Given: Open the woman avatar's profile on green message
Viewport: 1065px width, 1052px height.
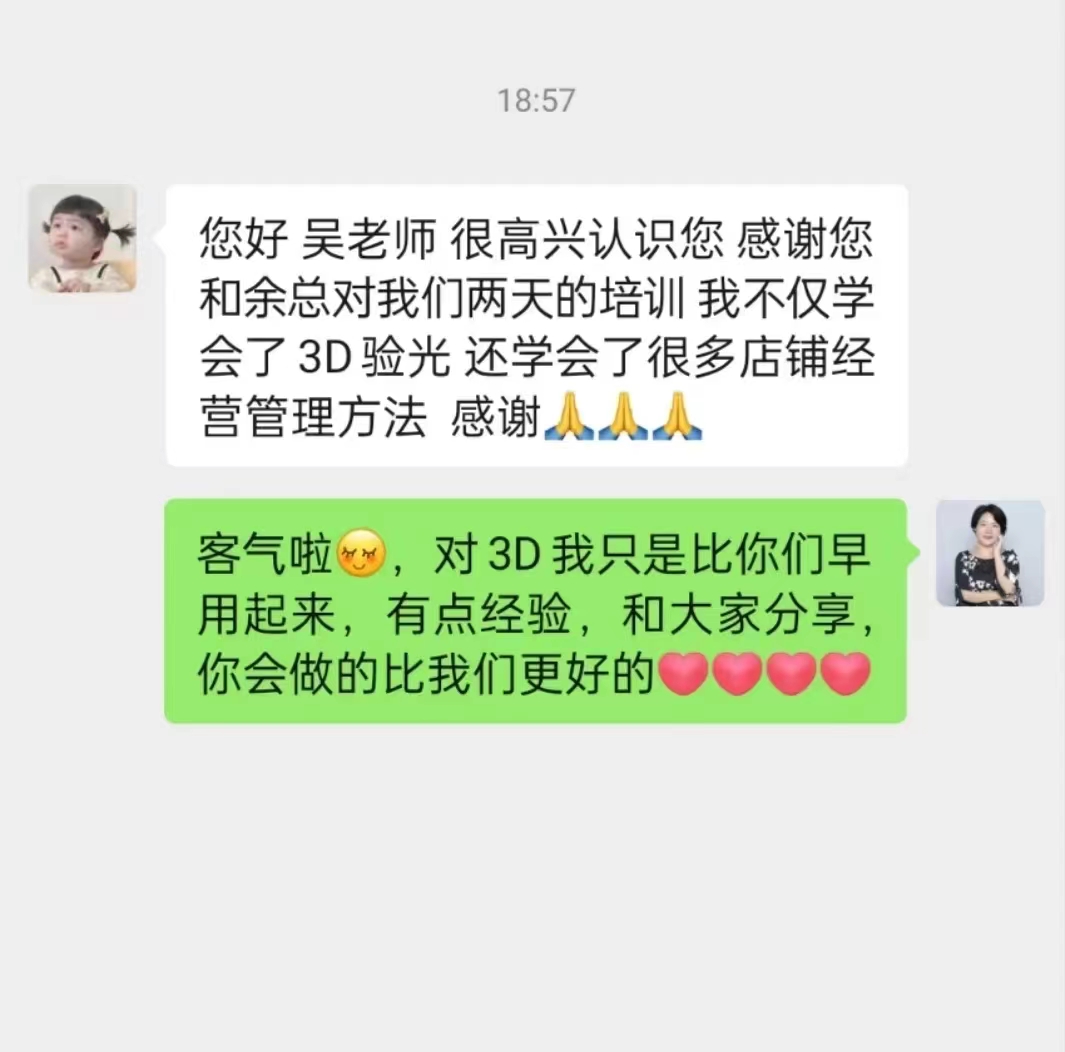Looking at the screenshot, I should pos(989,554).
